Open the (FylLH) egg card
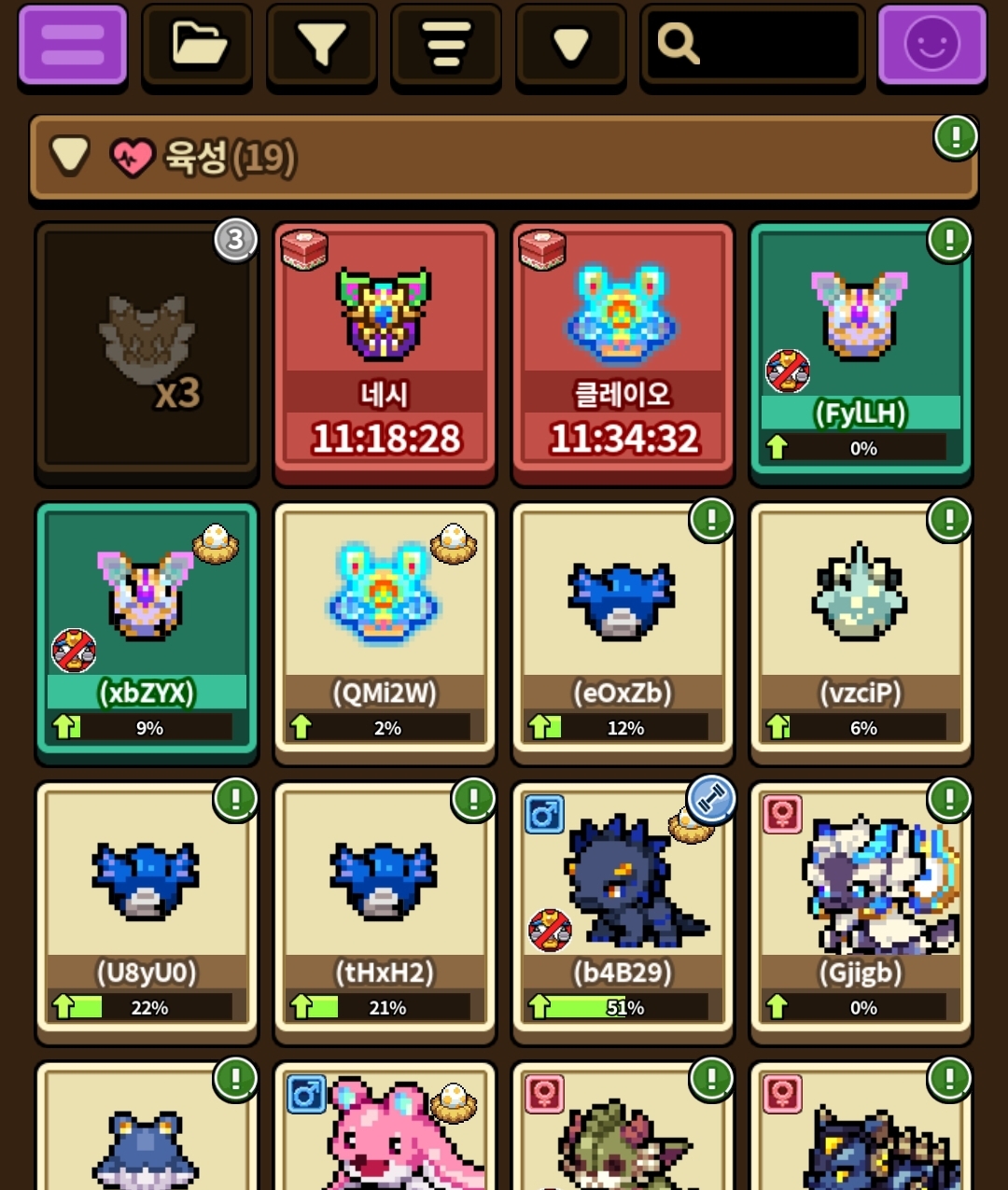The width and height of the screenshot is (1008, 1190). 861,353
